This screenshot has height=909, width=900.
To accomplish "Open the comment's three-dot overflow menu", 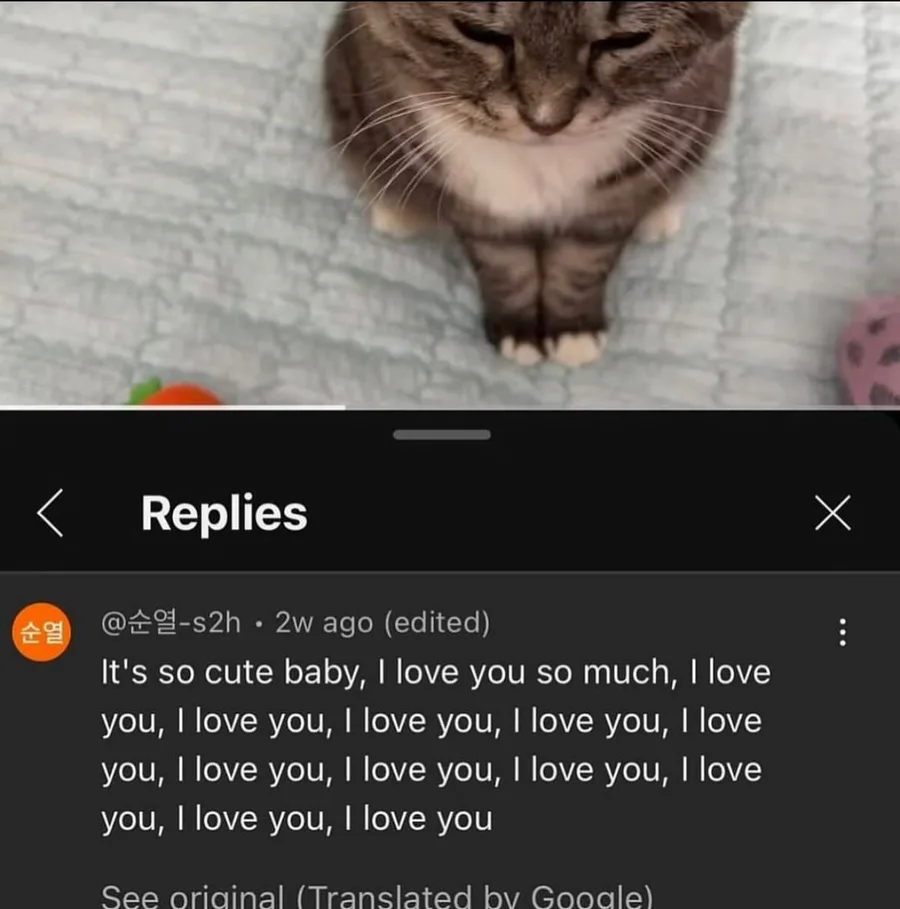I will pos(843,632).
